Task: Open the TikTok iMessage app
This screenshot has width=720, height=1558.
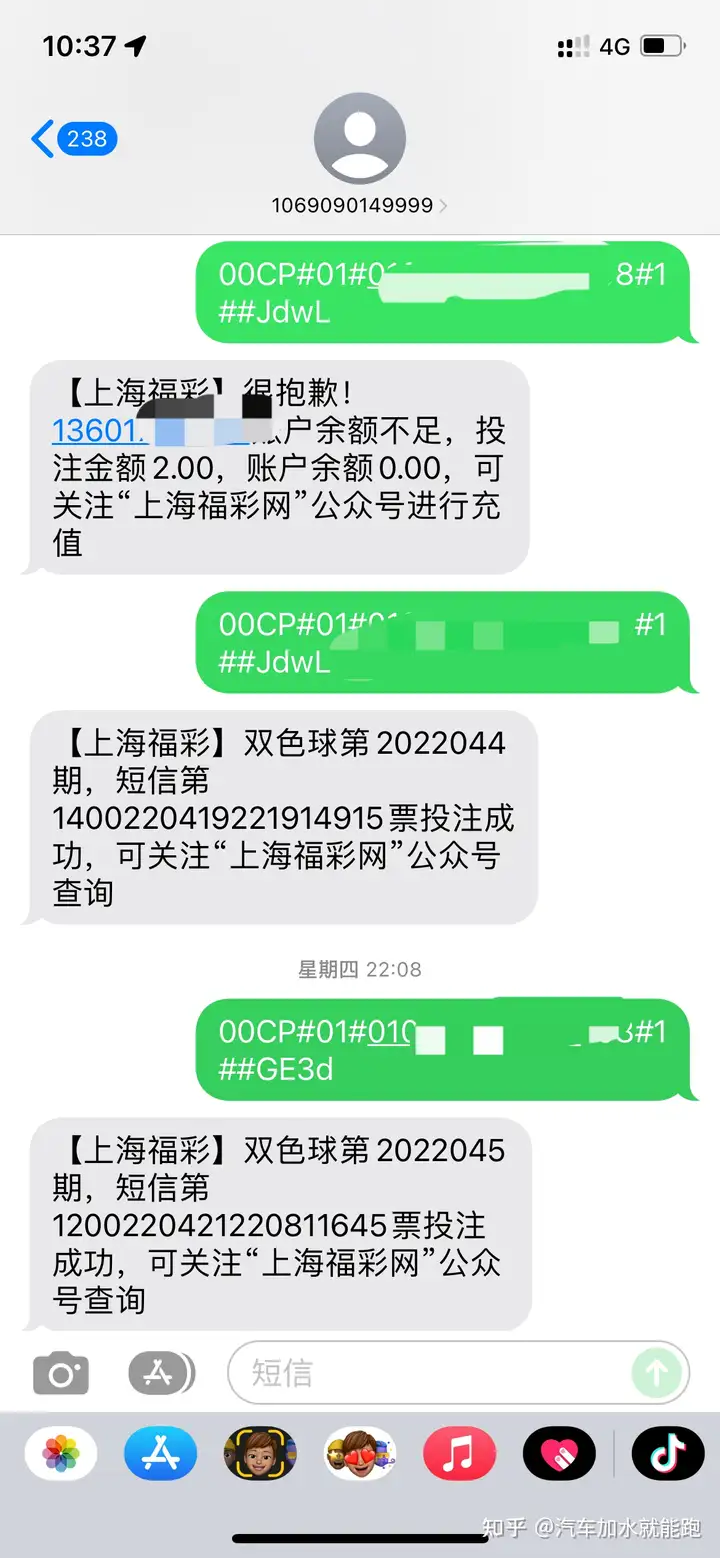Action: click(668, 1454)
